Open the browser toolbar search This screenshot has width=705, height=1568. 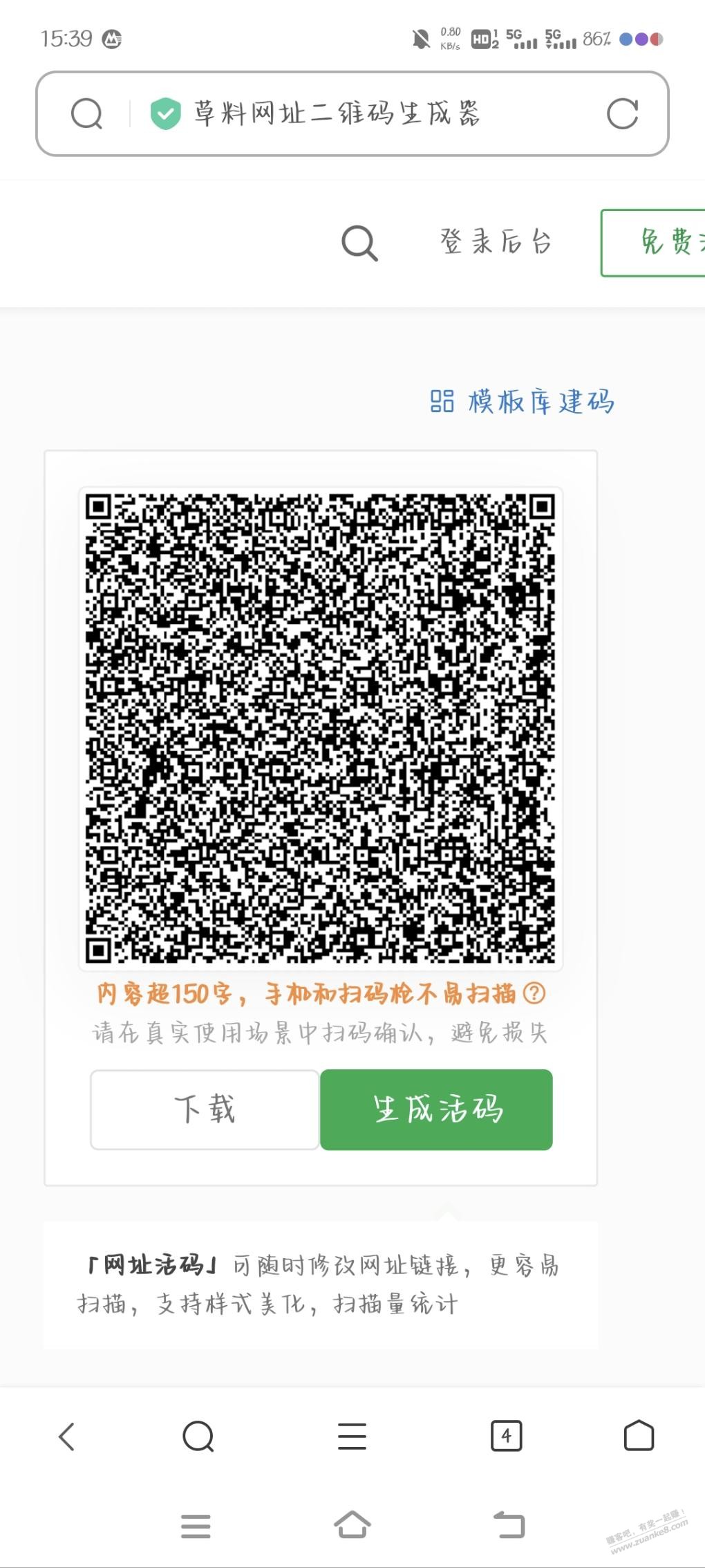[198, 1437]
